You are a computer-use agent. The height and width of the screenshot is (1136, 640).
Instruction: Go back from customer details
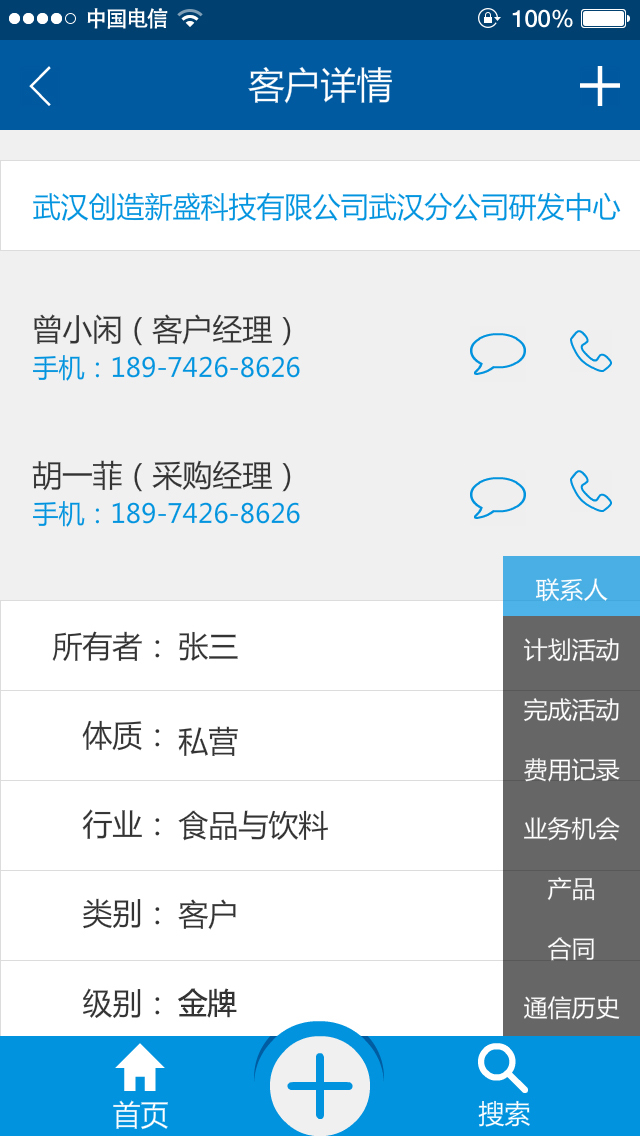pos(40,86)
